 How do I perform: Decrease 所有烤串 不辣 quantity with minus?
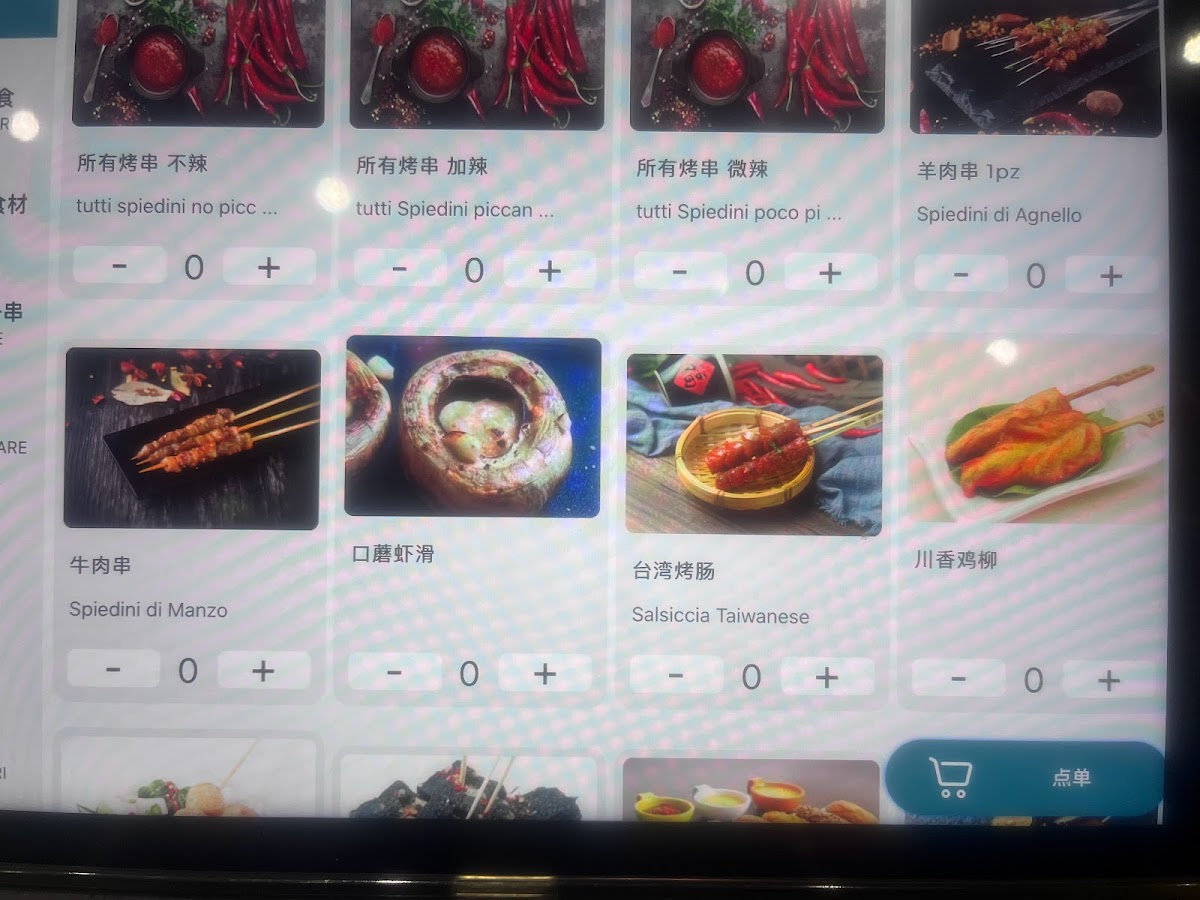pyautogui.click(x=120, y=266)
